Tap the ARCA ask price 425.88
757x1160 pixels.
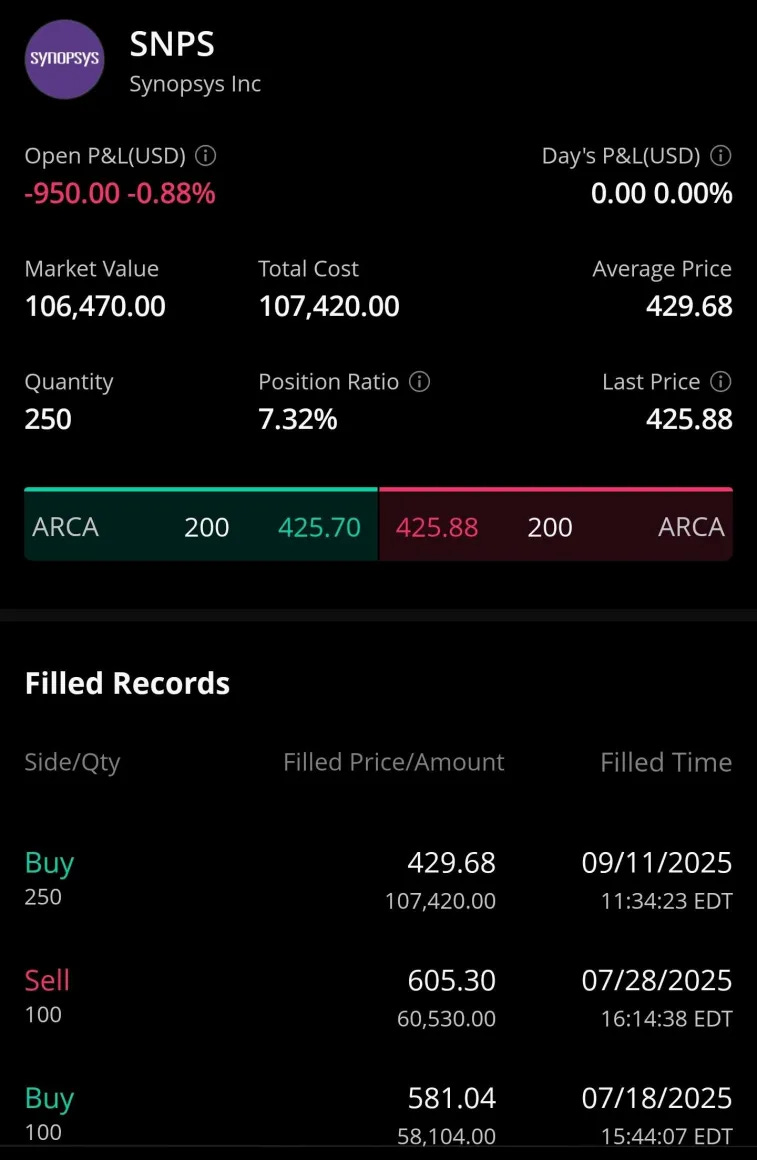pyautogui.click(x=437, y=527)
